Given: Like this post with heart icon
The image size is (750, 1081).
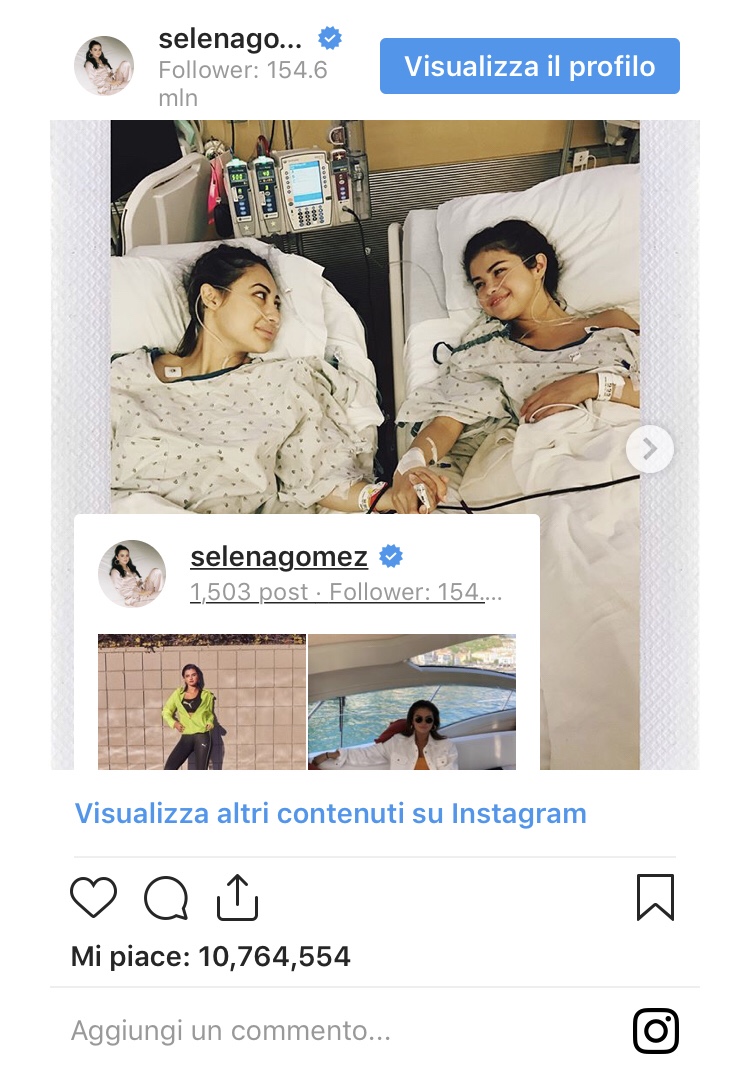Looking at the screenshot, I should [94, 897].
